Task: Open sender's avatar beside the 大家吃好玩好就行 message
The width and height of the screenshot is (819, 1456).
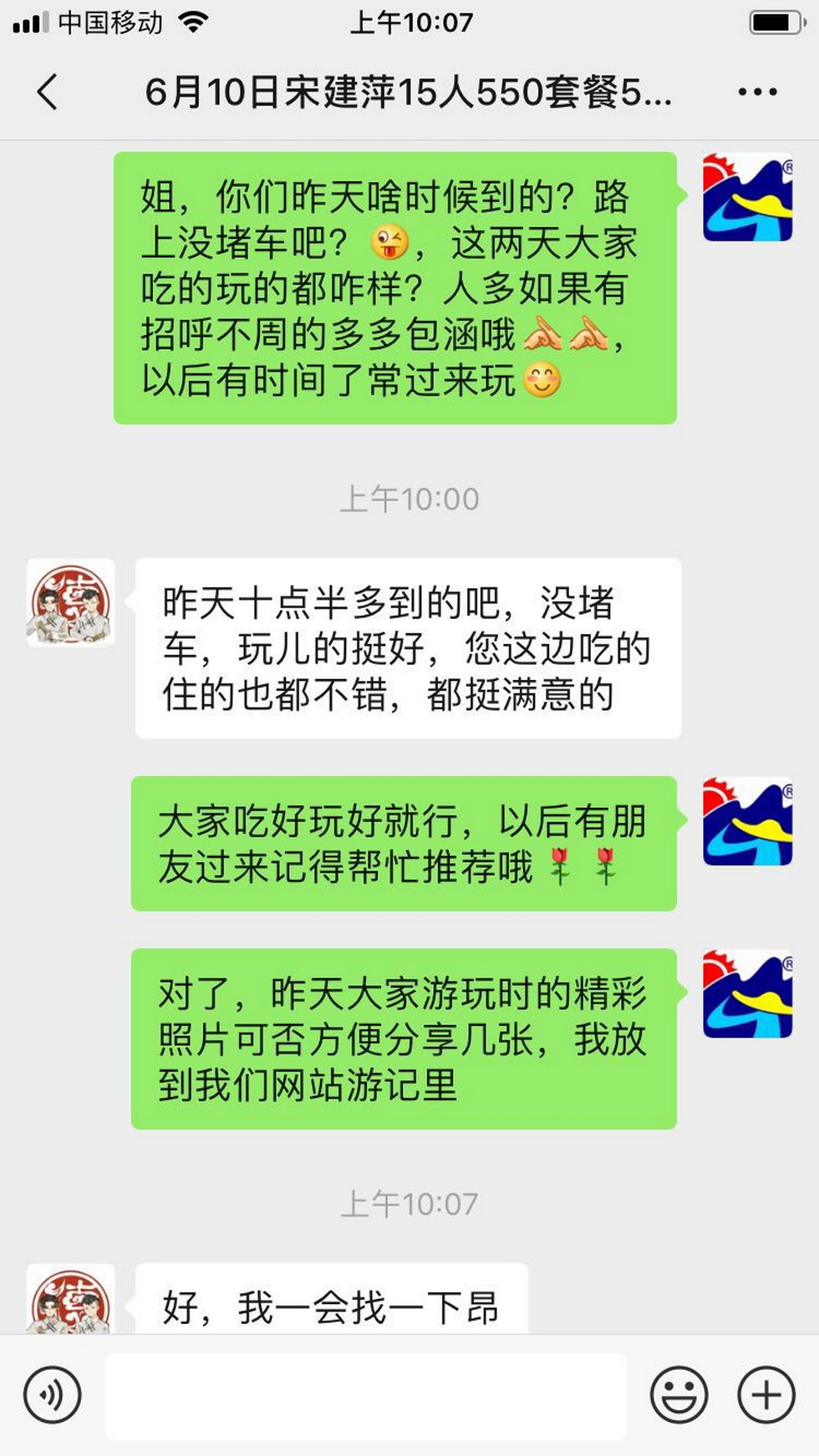Action: (x=747, y=821)
